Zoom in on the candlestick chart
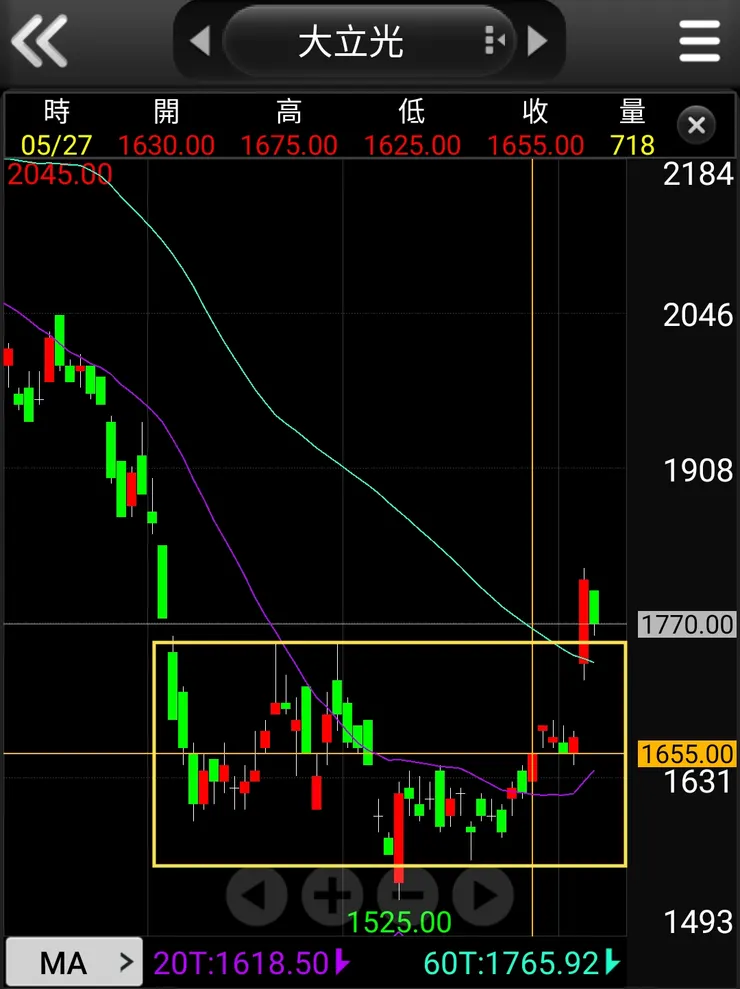 click(332, 895)
